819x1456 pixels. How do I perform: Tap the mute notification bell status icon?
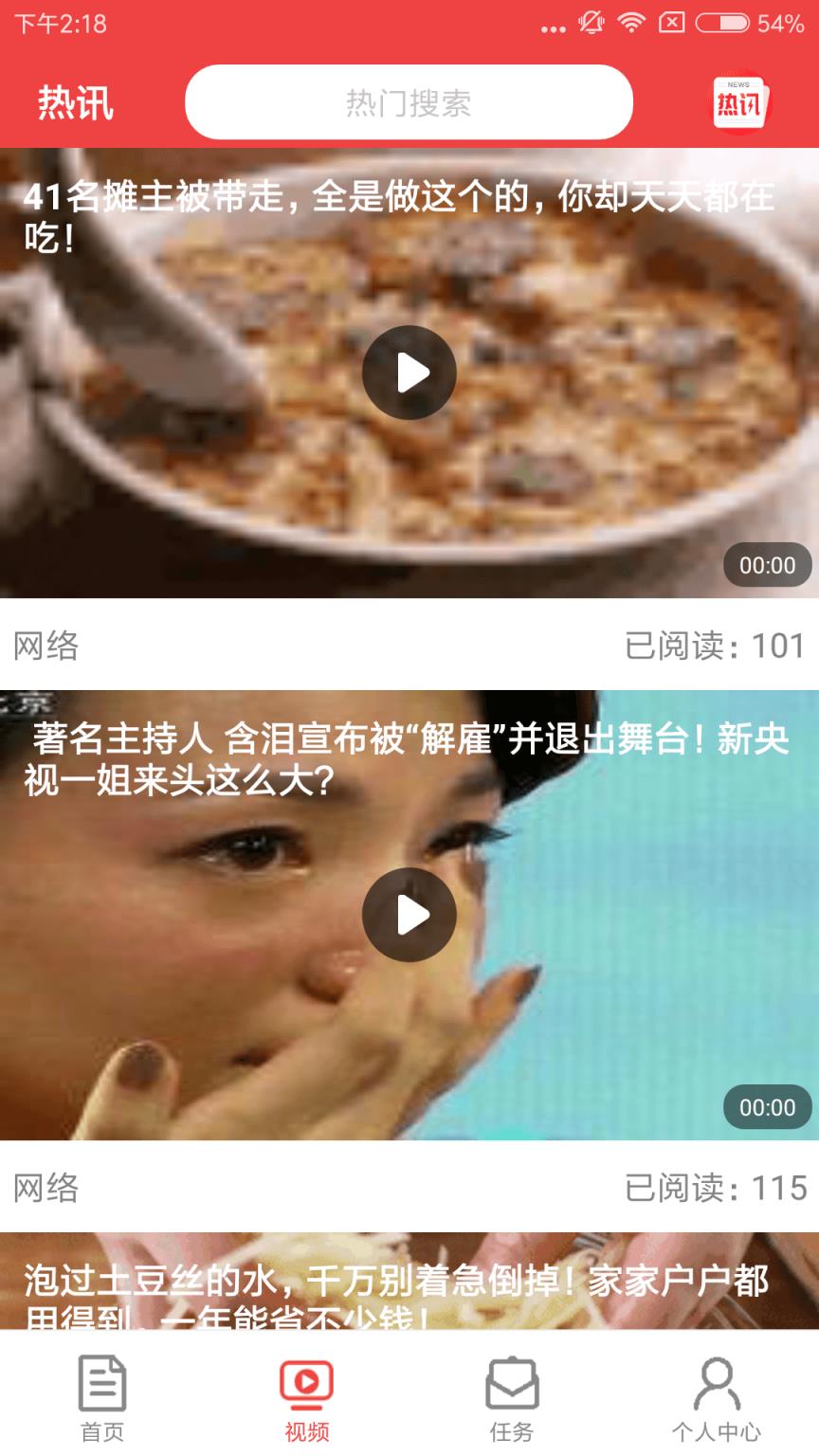click(x=590, y=25)
